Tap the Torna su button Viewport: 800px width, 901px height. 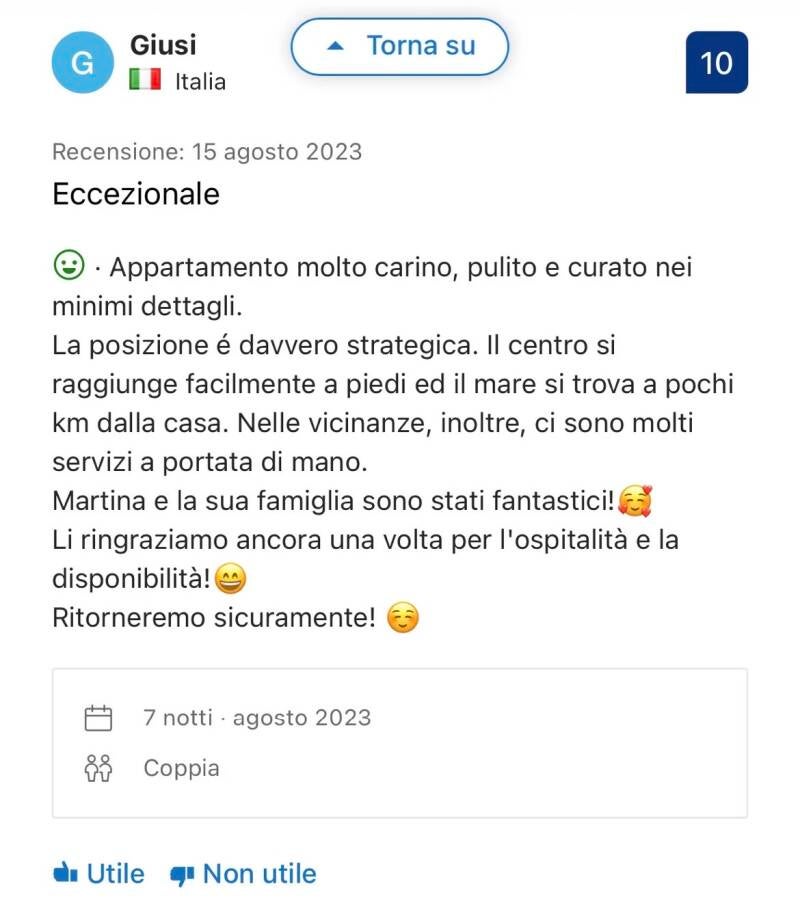(400, 46)
